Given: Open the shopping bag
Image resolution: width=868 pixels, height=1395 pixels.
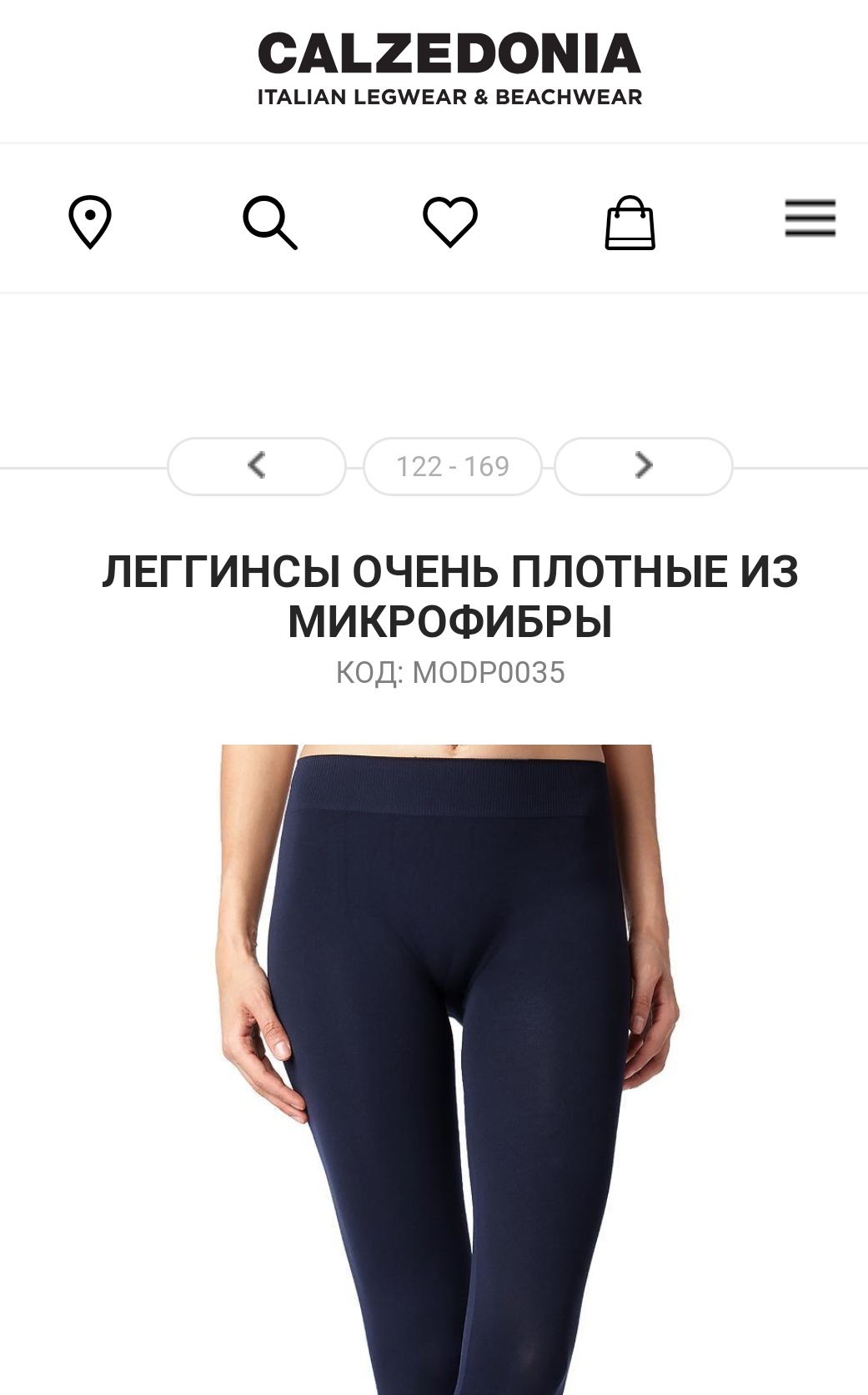Looking at the screenshot, I should (x=630, y=223).
